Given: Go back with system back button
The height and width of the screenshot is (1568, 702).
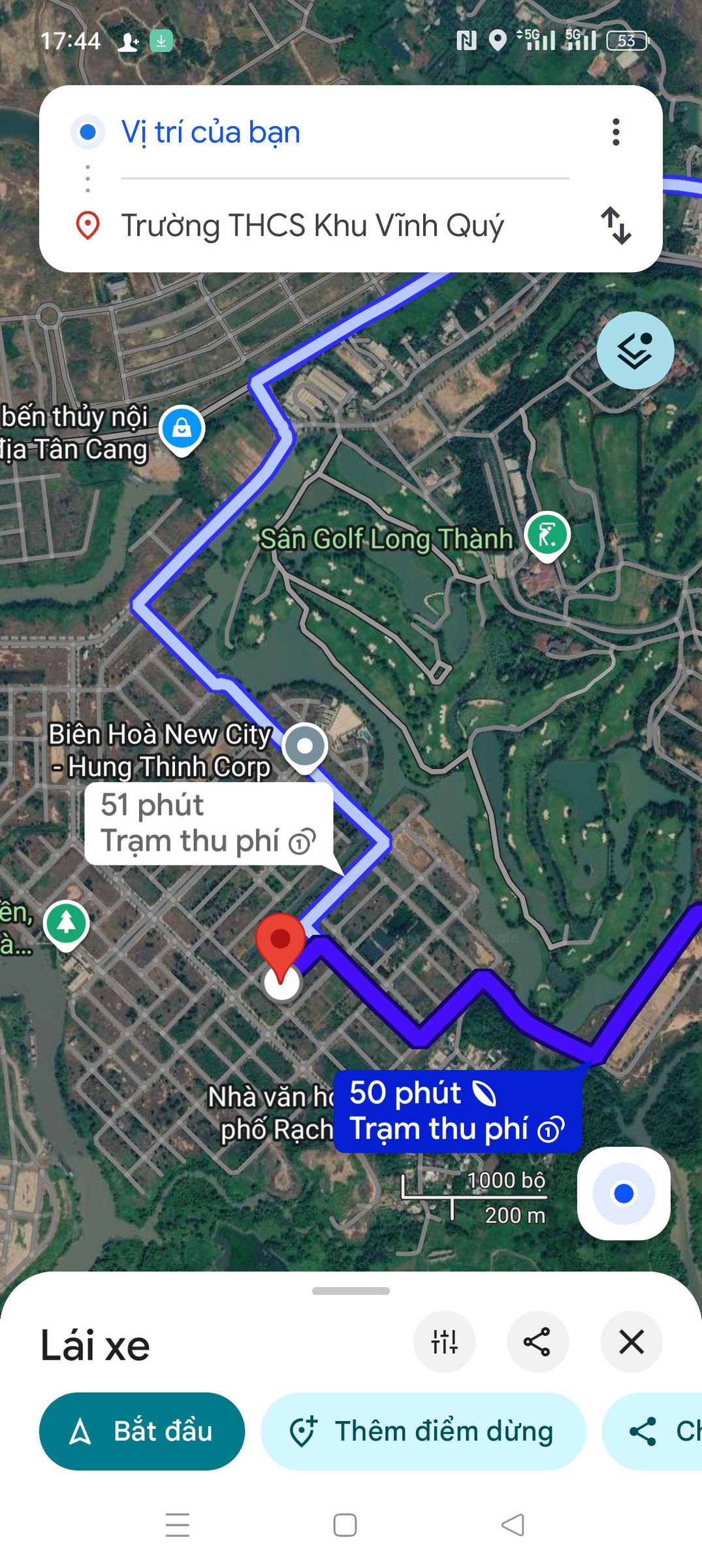Looking at the screenshot, I should [513, 1525].
